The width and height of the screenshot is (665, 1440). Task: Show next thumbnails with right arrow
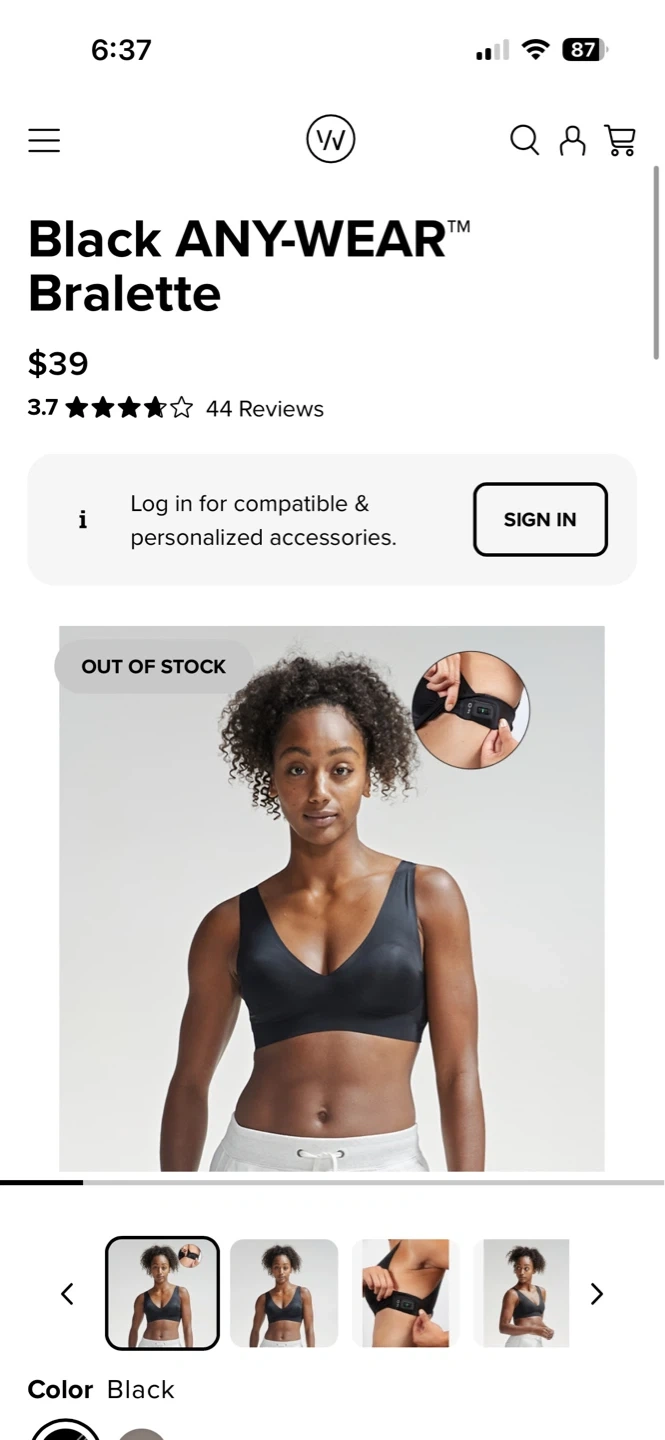(597, 1294)
